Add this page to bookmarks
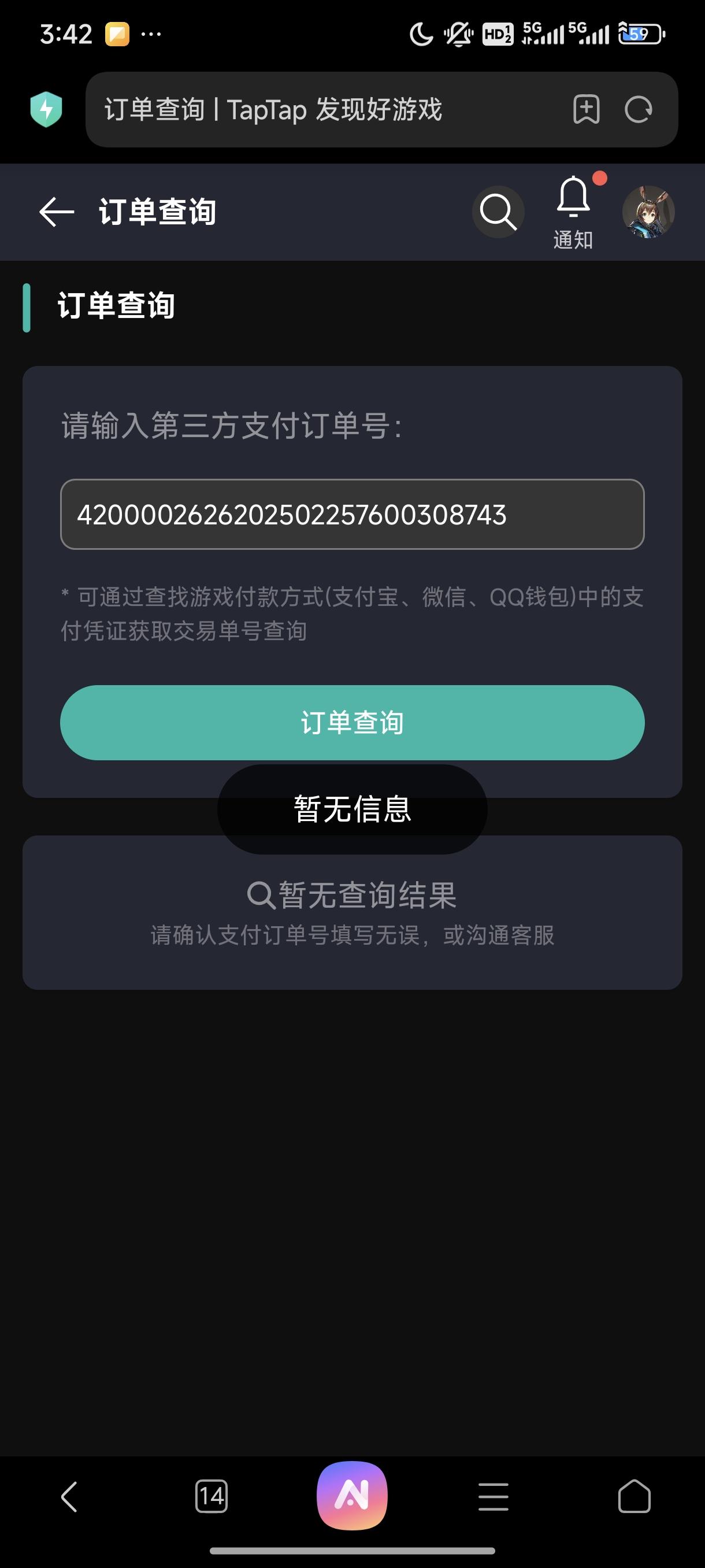This screenshot has width=705, height=1568. click(587, 110)
